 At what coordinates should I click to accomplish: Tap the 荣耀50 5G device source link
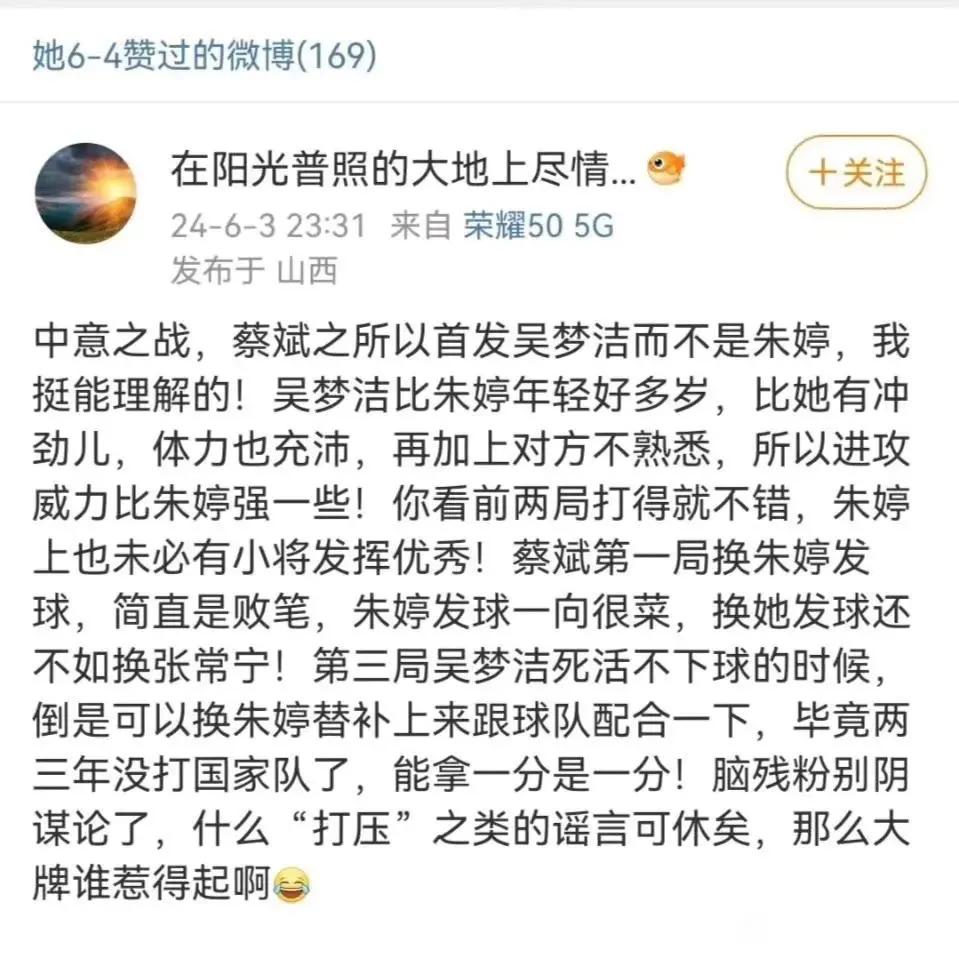[538, 226]
